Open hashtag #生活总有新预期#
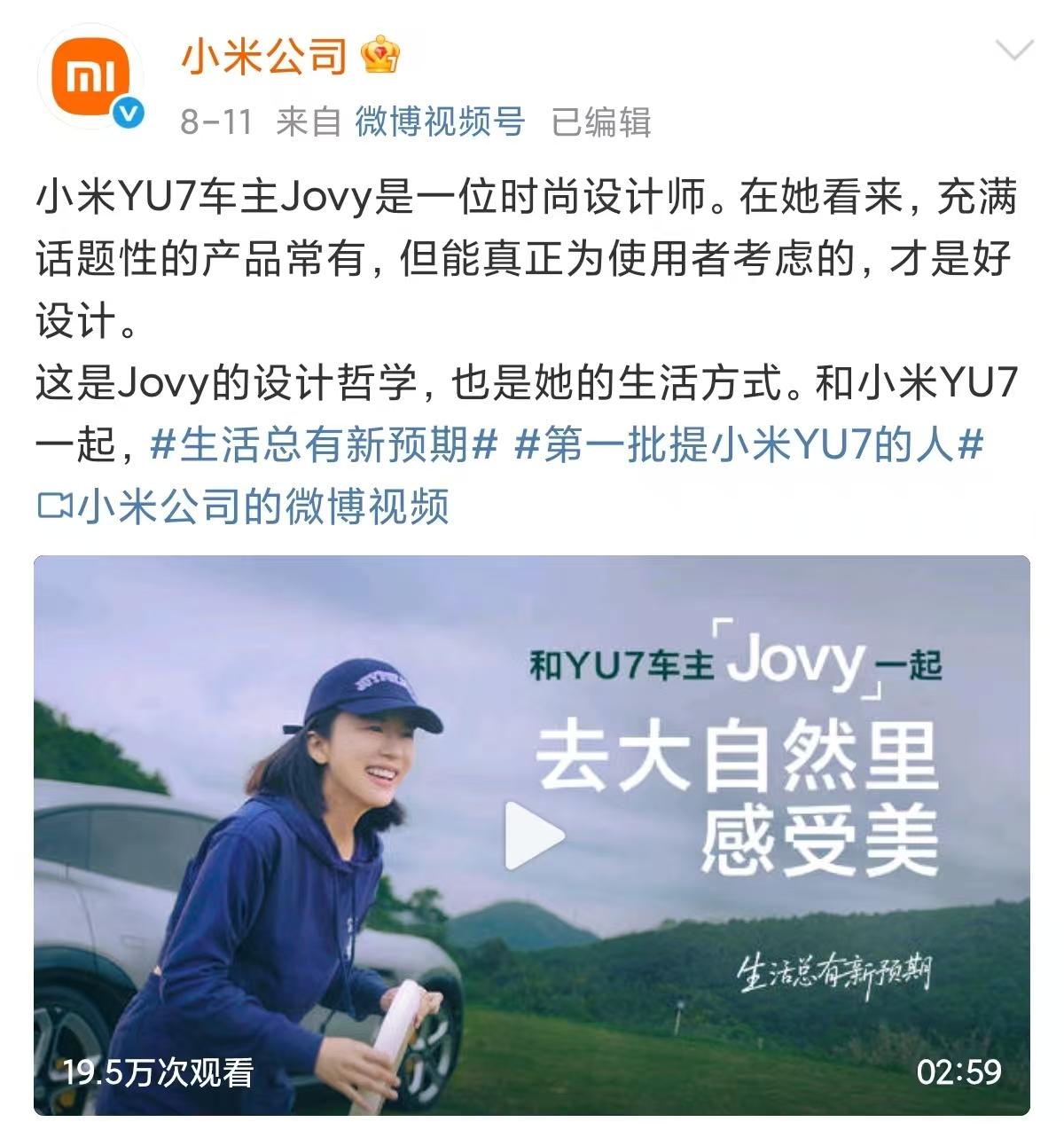Viewport: 1064px width, 1138px height. pyautogui.click(x=324, y=445)
